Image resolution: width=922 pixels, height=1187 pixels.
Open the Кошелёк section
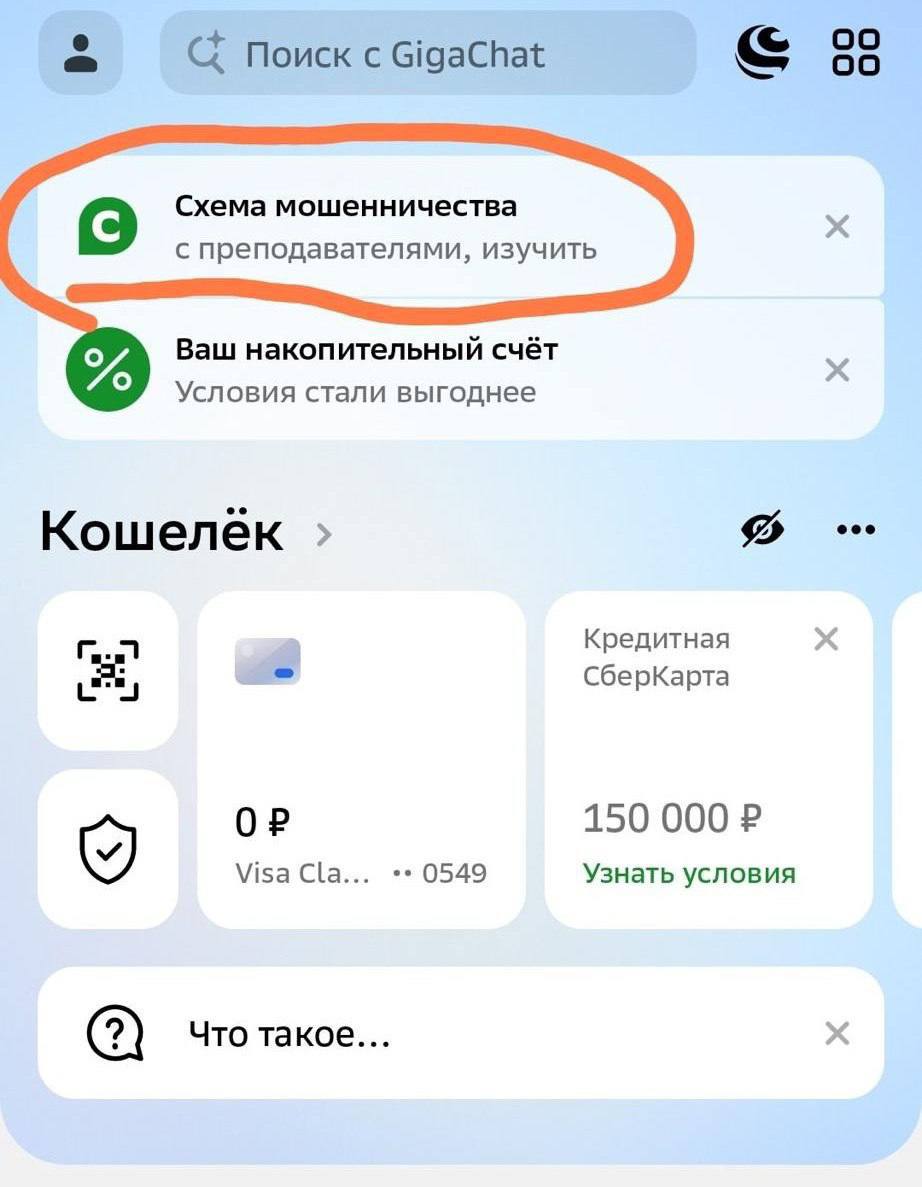click(x=185, y=533)
